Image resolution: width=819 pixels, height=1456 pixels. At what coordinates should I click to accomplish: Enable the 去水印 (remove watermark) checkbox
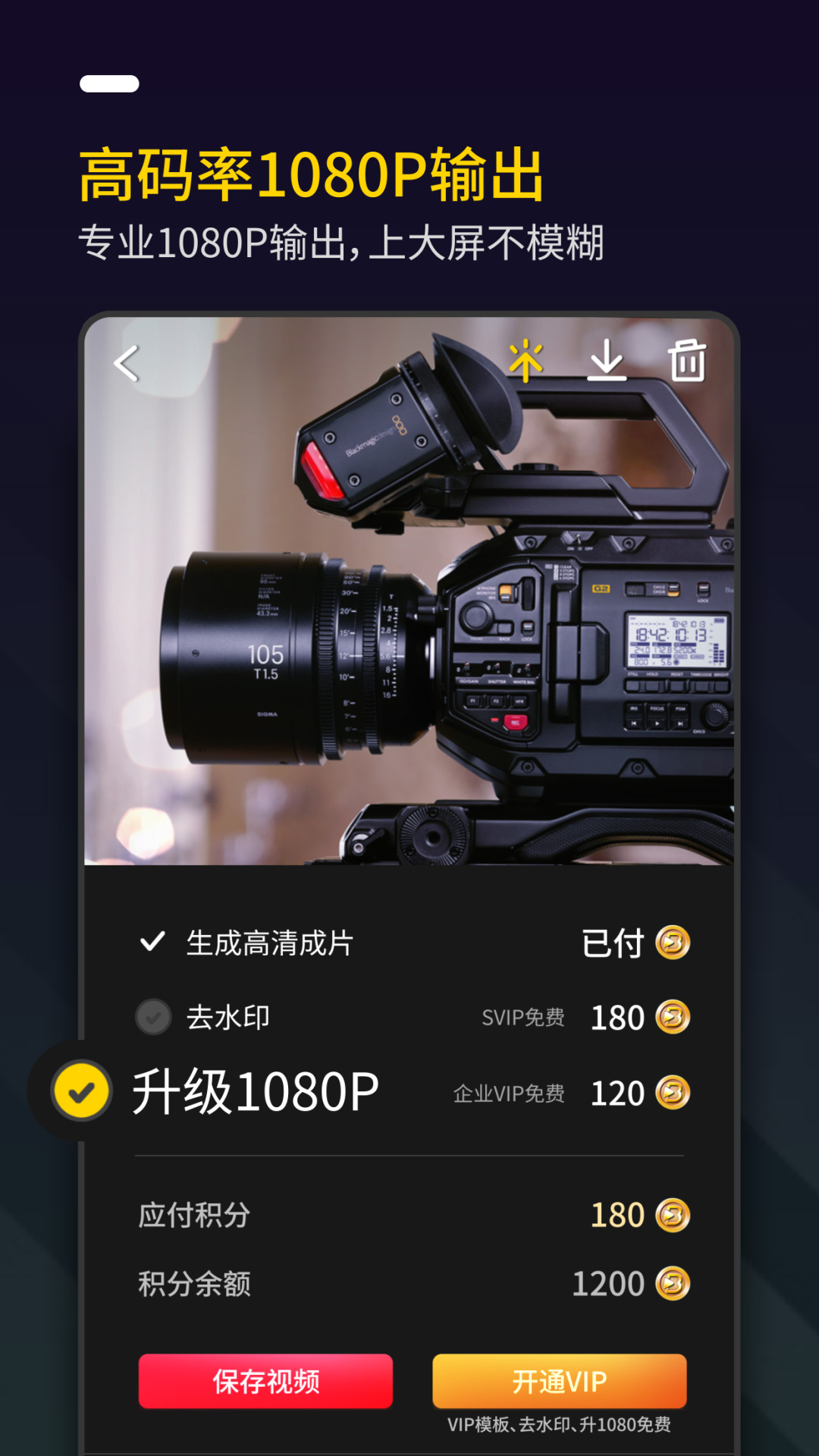pos(153,1017)
